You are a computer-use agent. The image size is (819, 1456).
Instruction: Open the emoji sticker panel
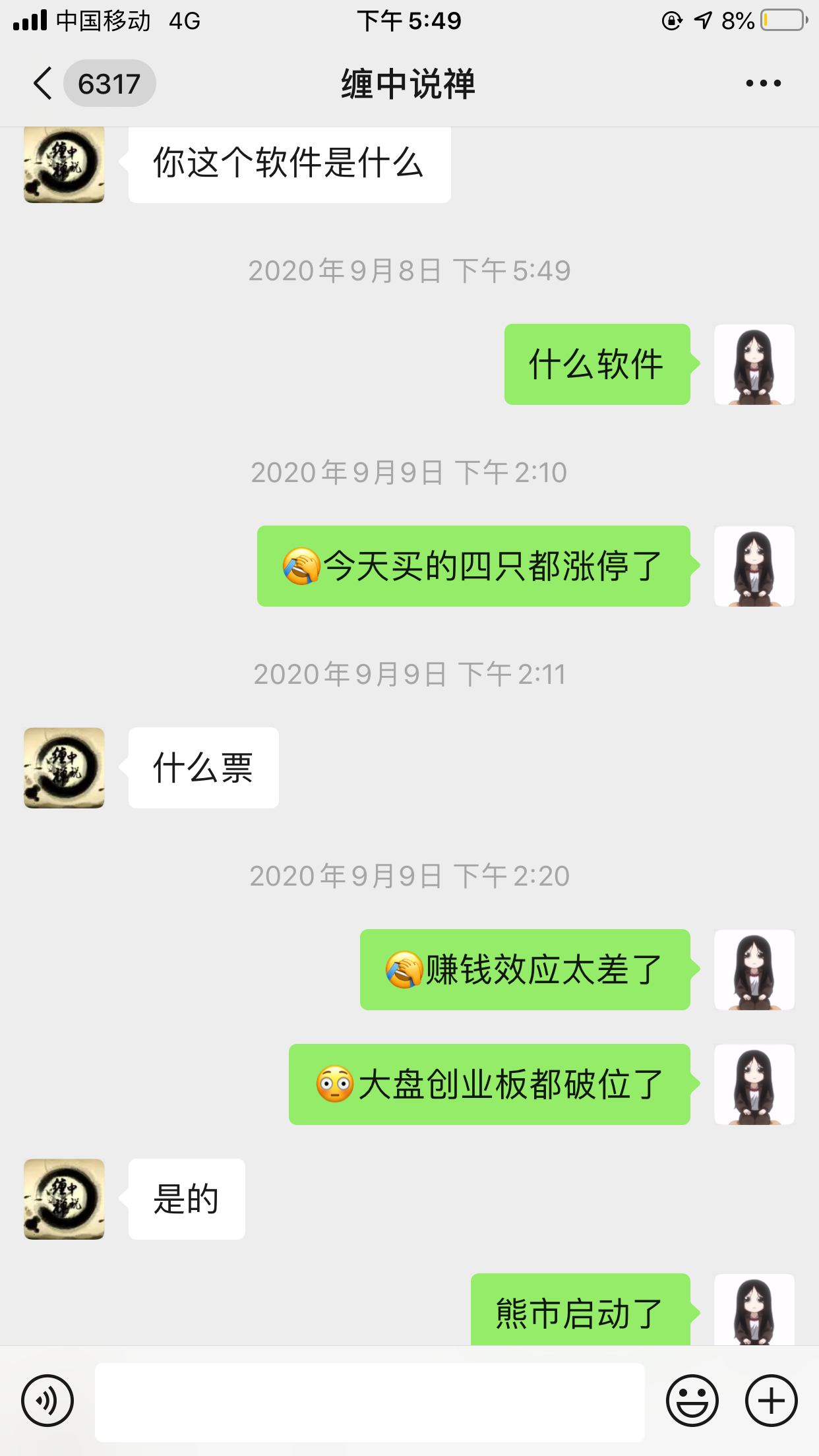692,1401
